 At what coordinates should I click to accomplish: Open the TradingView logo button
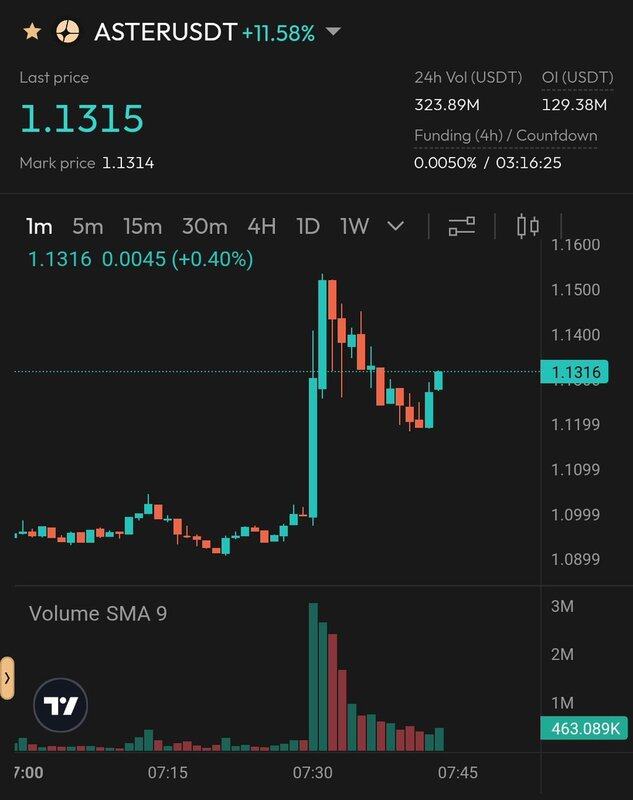pyautogui.click(x=60, y=706)
